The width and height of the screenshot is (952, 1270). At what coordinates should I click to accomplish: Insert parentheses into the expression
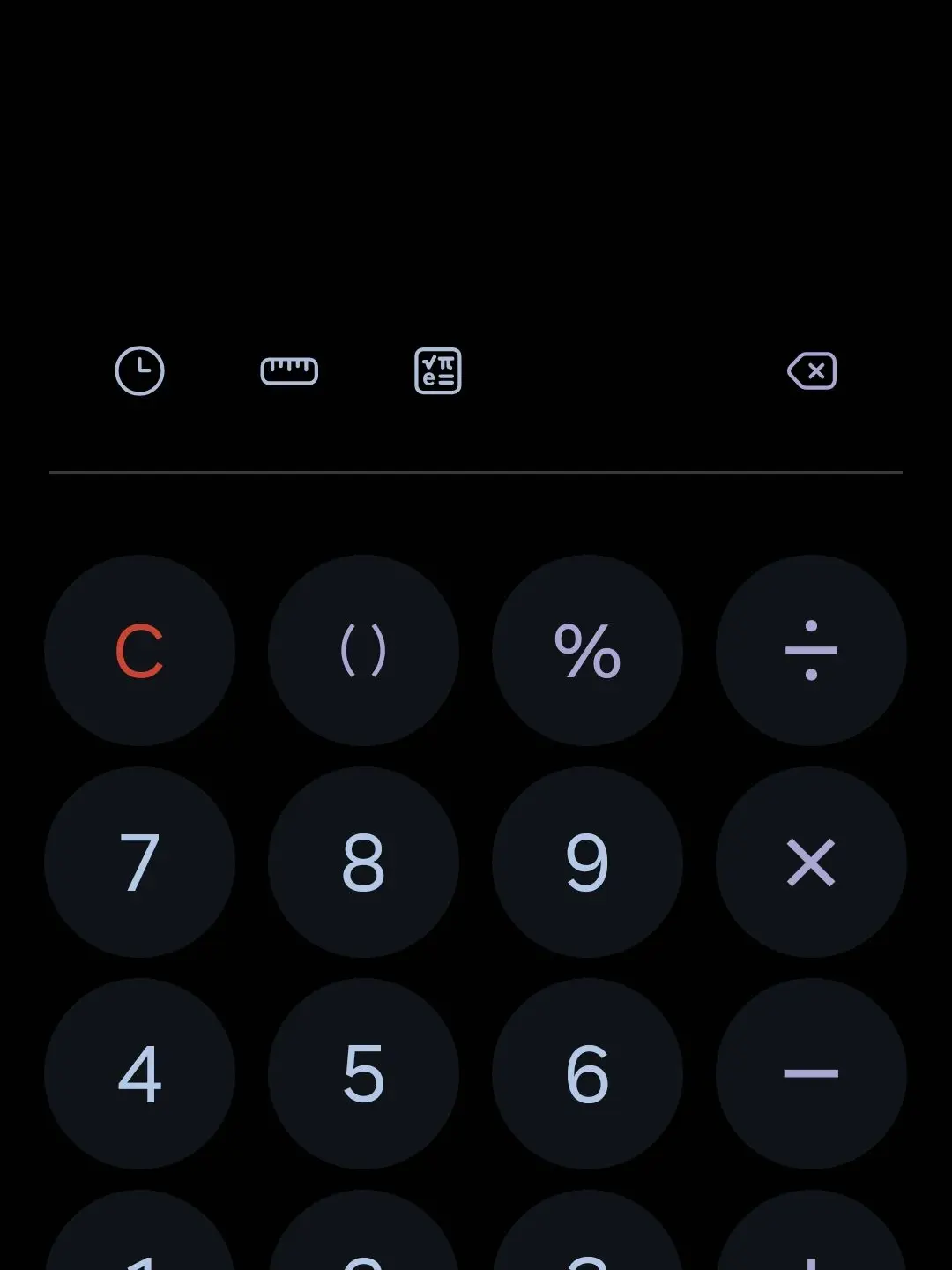(x=363, y=651)
